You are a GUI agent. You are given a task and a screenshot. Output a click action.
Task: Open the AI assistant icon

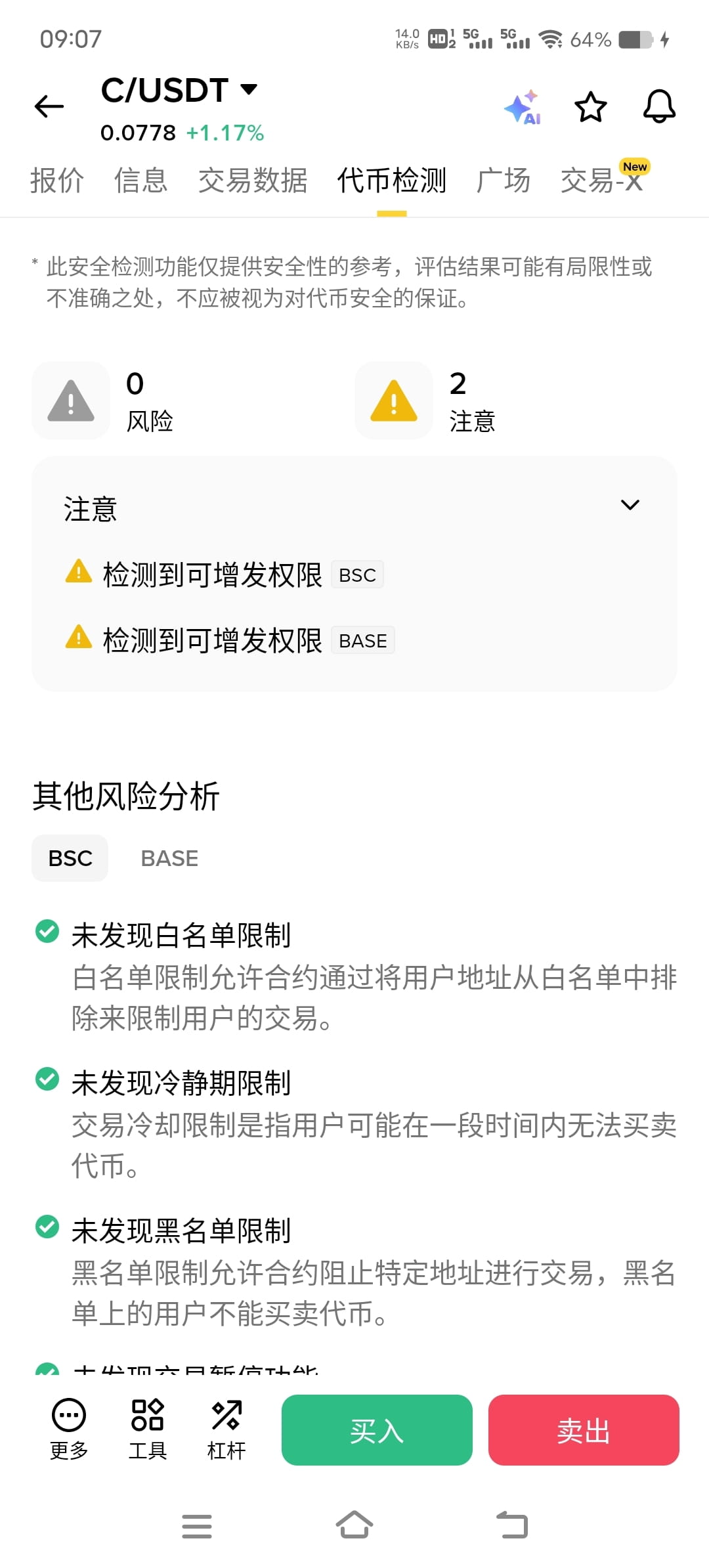522,107
